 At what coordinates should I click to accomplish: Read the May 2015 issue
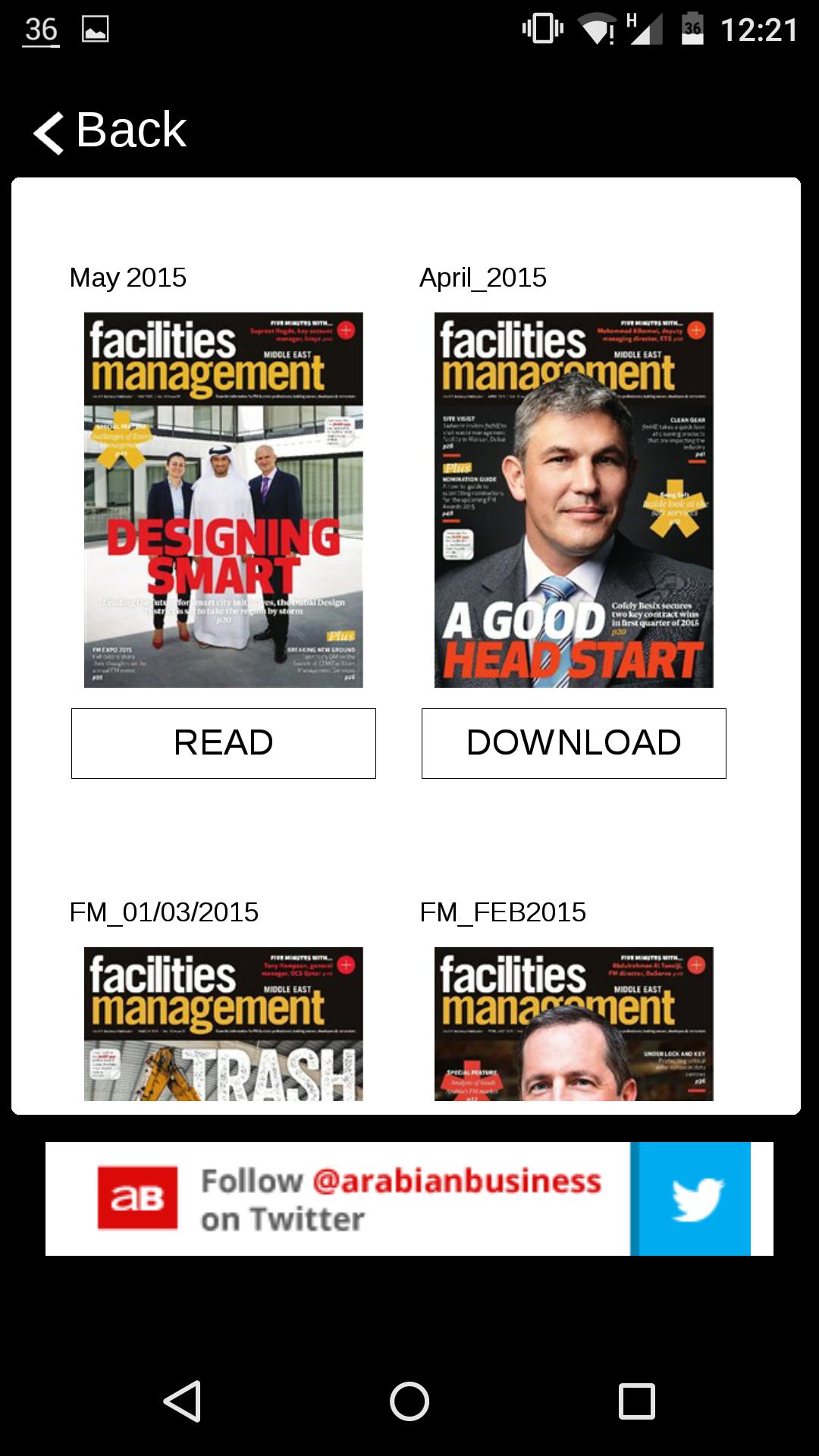pyautogui.click(x=224, y=743)
